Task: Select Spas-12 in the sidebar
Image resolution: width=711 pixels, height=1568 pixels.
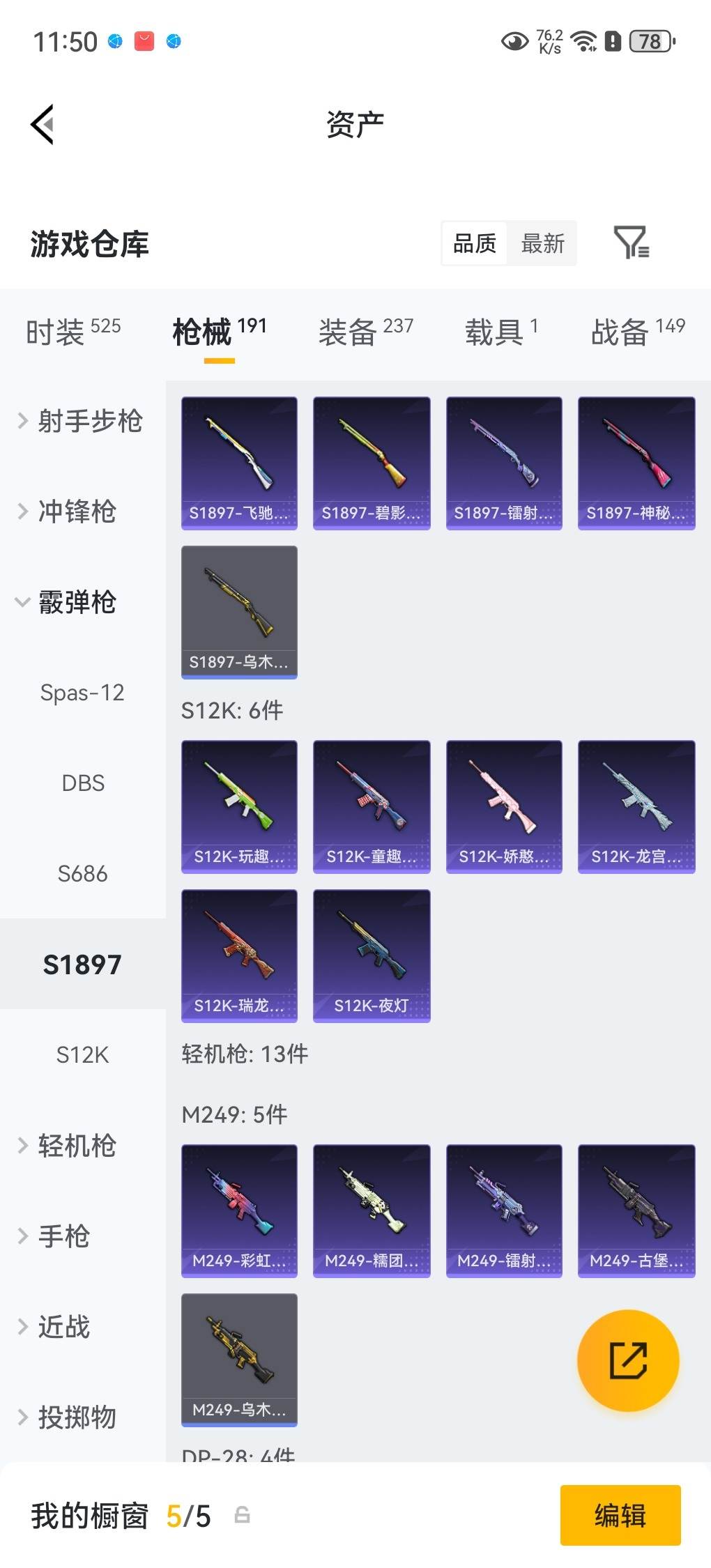Action: pos(82,693)
